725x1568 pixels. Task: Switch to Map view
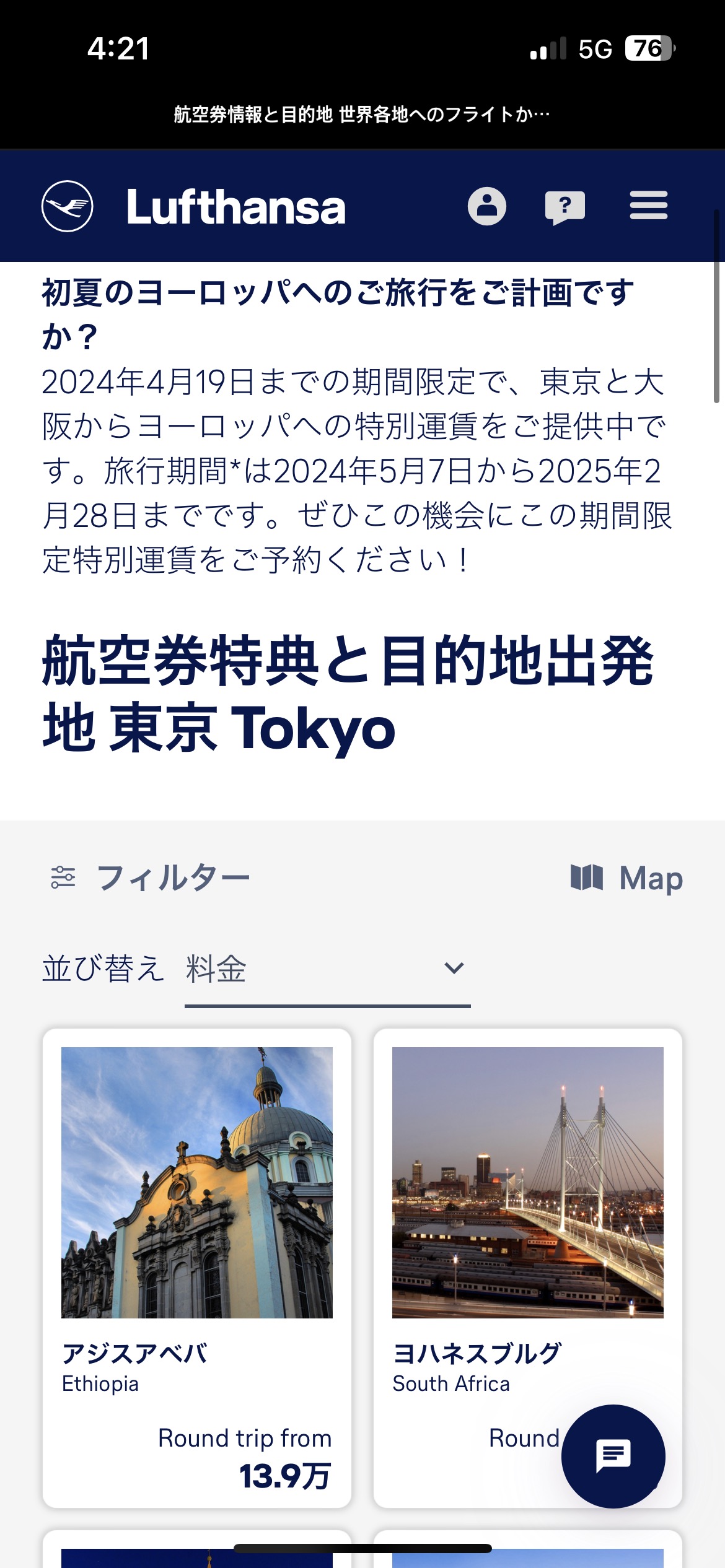pyautogui.click(x=626, y=878)
